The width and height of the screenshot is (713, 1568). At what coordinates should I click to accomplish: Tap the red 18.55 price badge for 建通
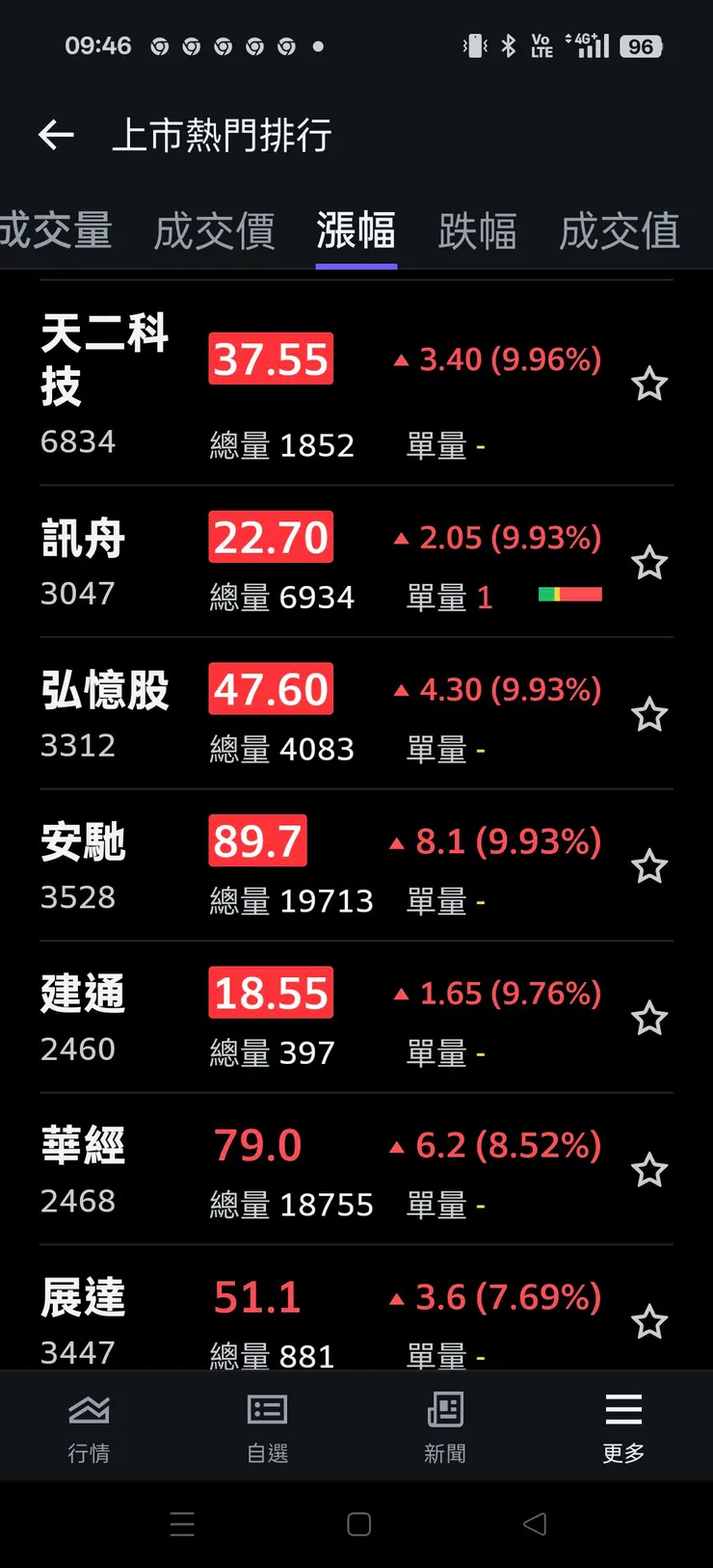pyautogui.click(x=270, y=992)
